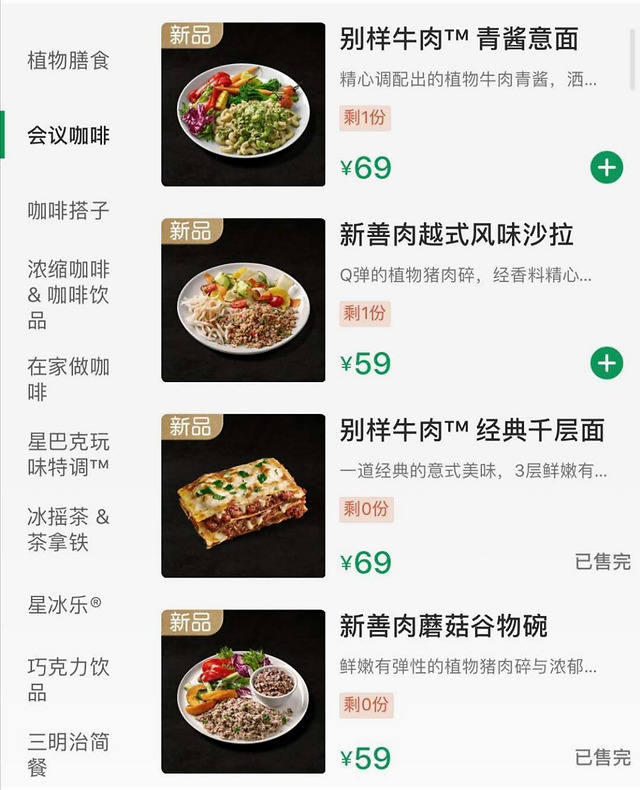640x790 pixels.
Task: Open the 别样牛肉 青酱意面 product photo
Action: (x=243, y=104)
